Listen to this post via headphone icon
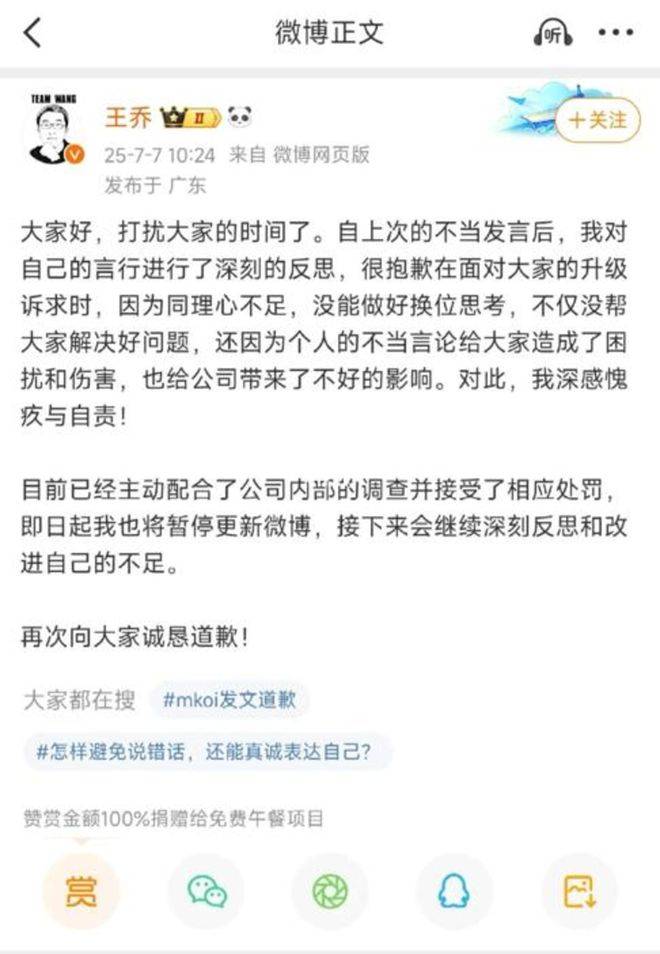The width and height of the screenshot is (660, 954). [551, 33]
